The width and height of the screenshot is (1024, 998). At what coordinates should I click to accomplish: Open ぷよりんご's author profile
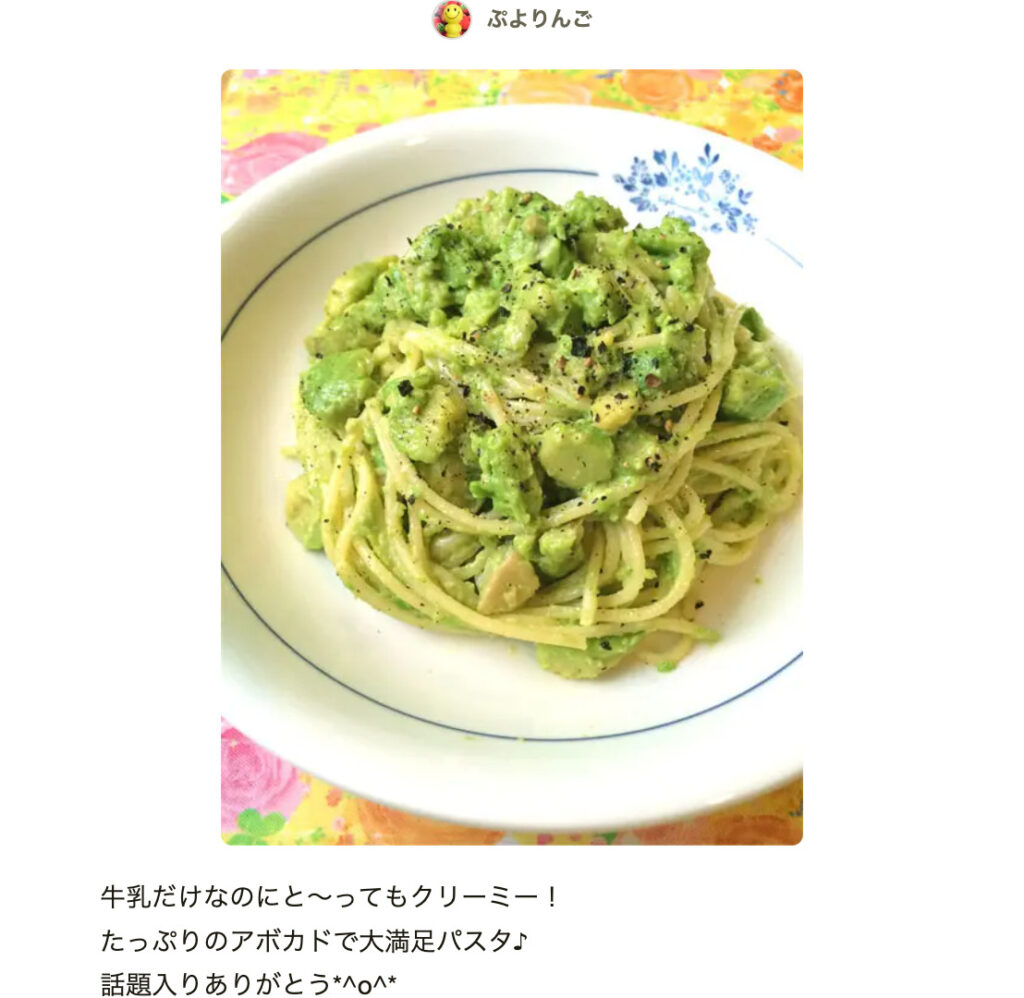(537, 19)
